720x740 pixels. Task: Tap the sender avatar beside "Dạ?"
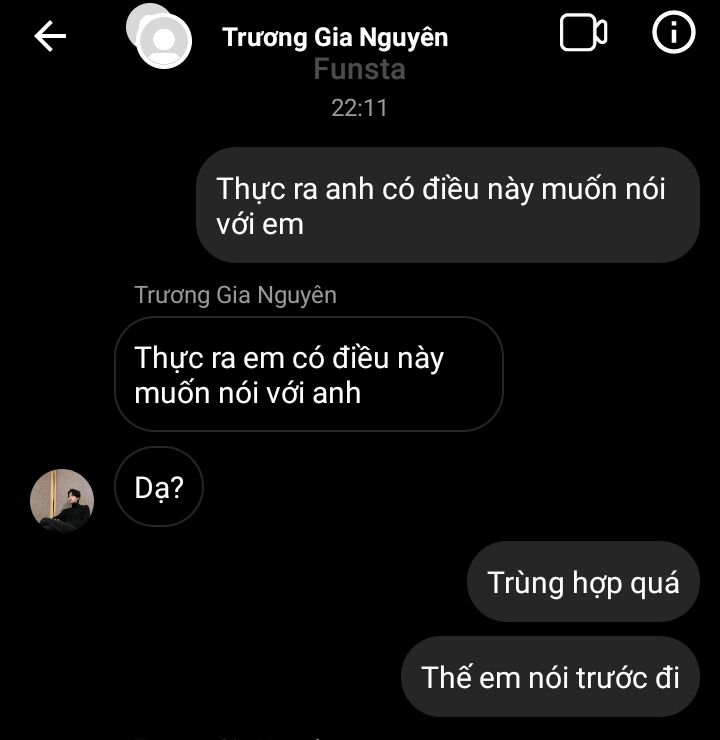coord(62,500)
